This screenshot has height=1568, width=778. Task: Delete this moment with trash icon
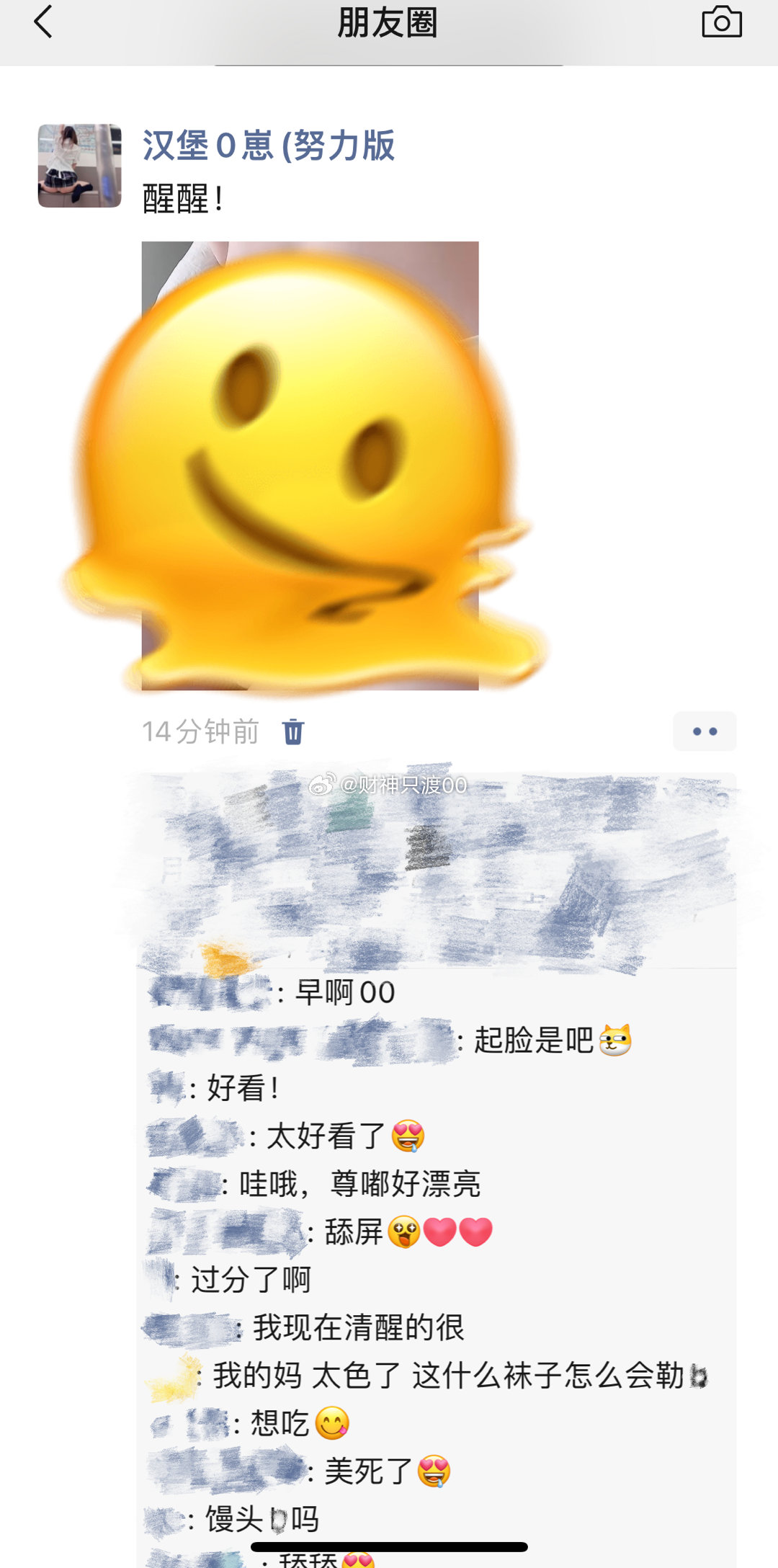coord(293,731)
